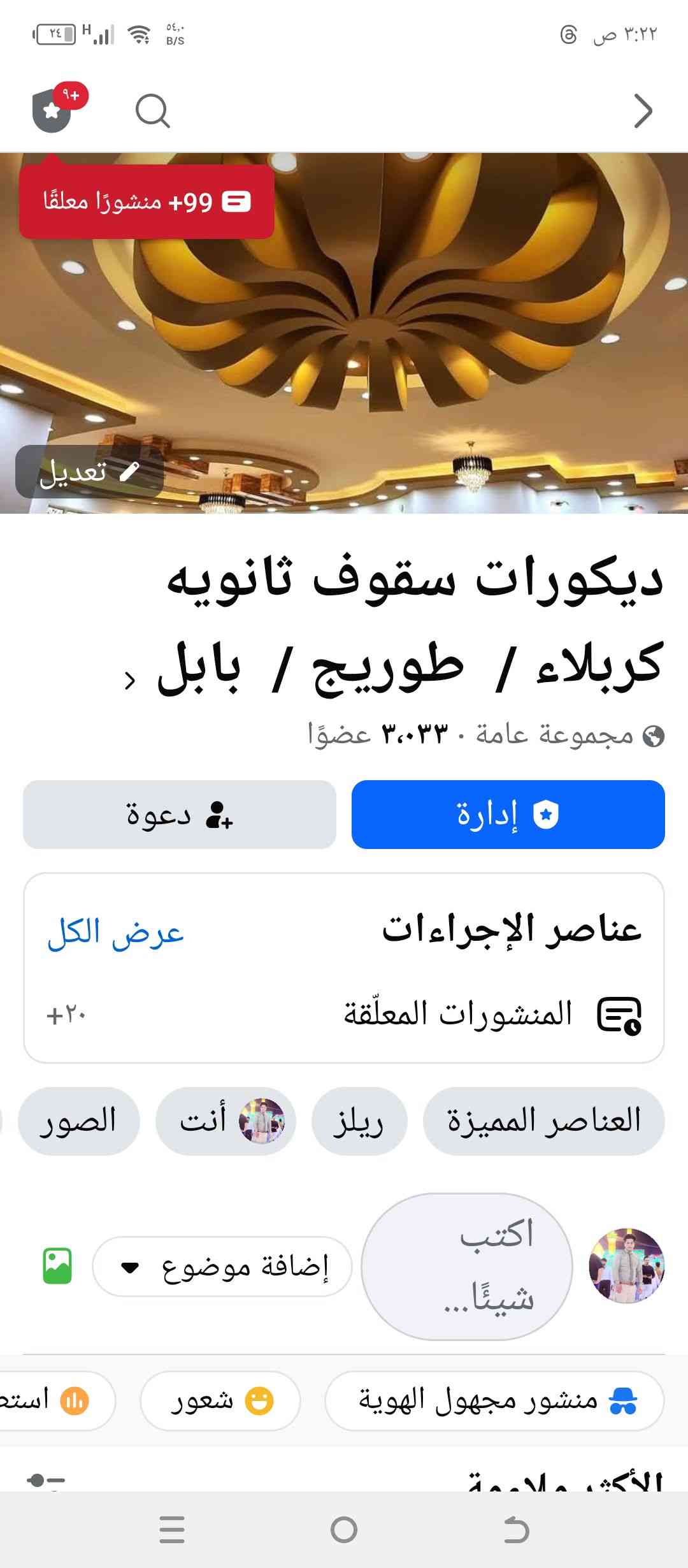Expand the إضافة موضوع dropdown

coord(222,1267)
